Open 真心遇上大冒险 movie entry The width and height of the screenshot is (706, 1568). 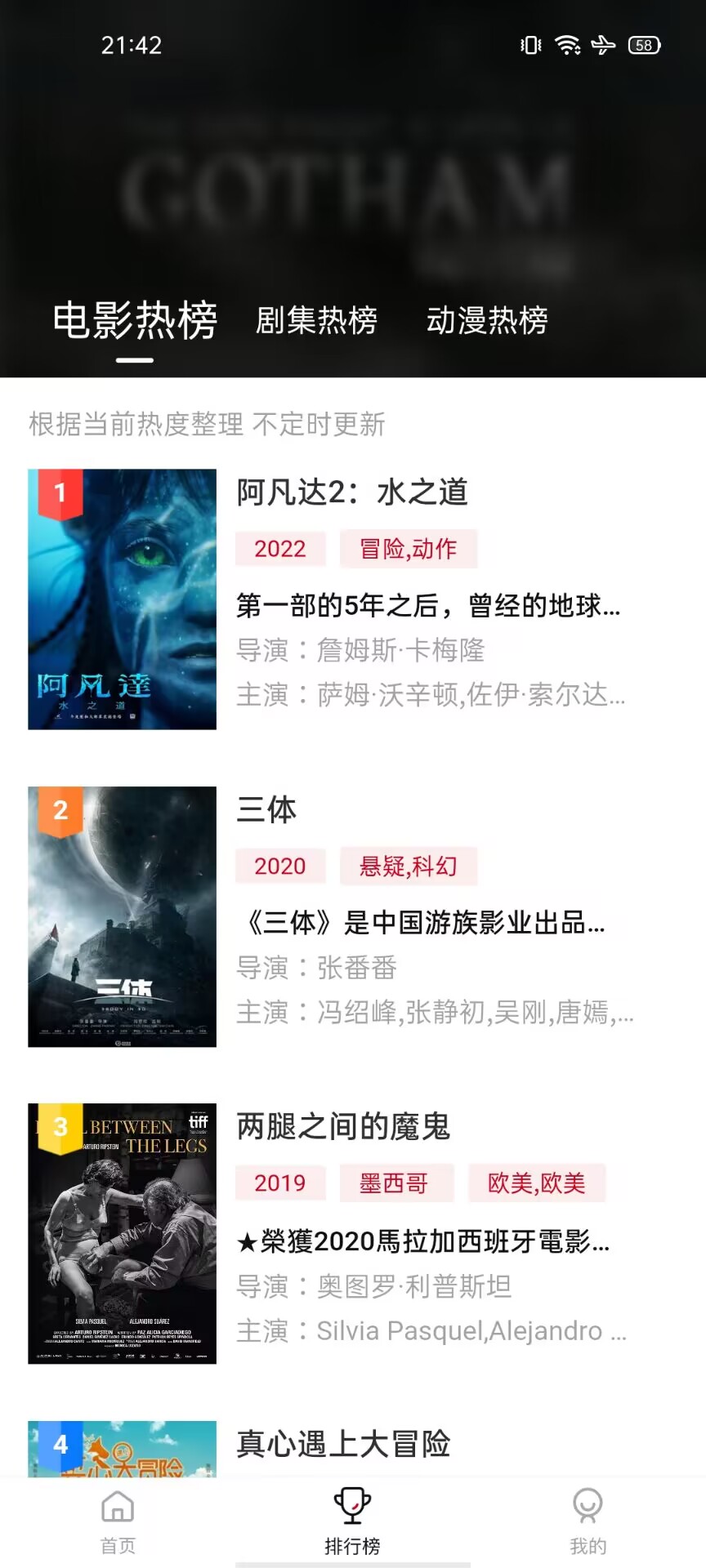coord(343,1444)
